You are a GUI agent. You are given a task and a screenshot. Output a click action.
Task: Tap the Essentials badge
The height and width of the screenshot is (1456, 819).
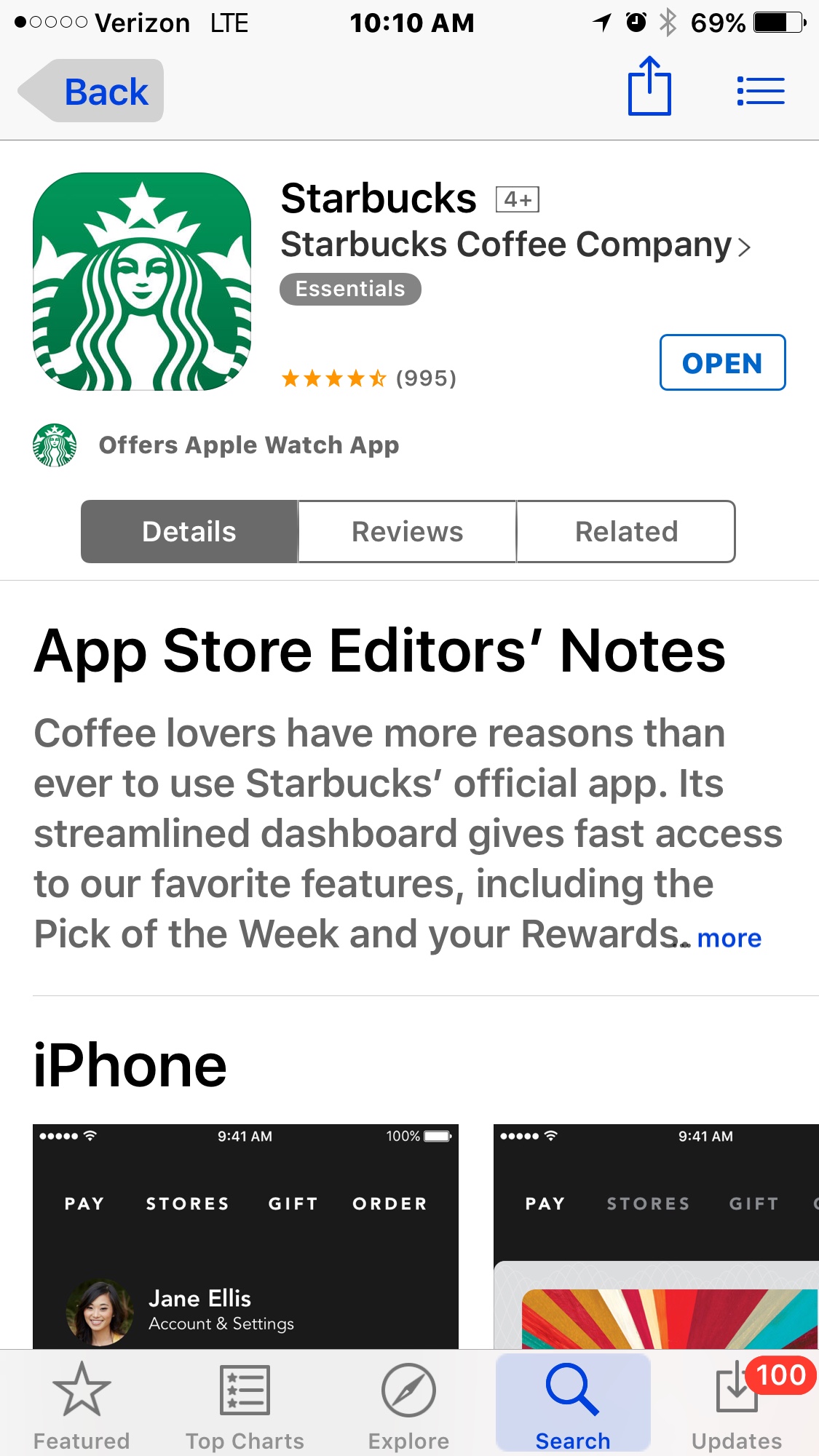pos(350,289)
